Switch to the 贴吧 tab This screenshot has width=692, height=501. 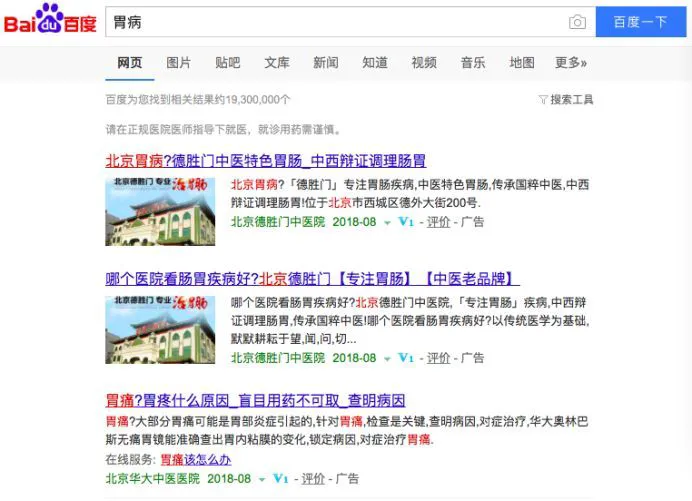tap(228, 63)
